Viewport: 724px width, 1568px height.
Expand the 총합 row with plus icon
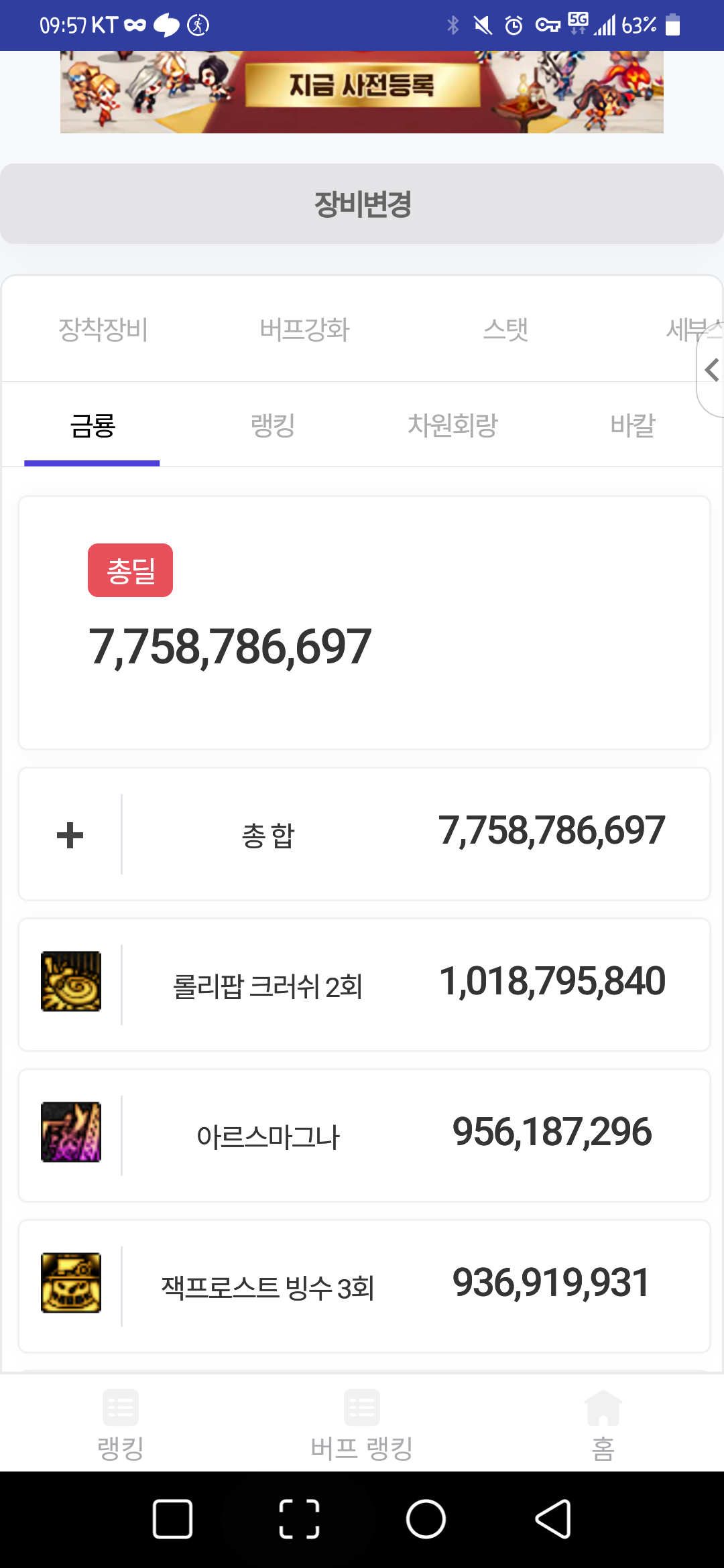[70, 835]
